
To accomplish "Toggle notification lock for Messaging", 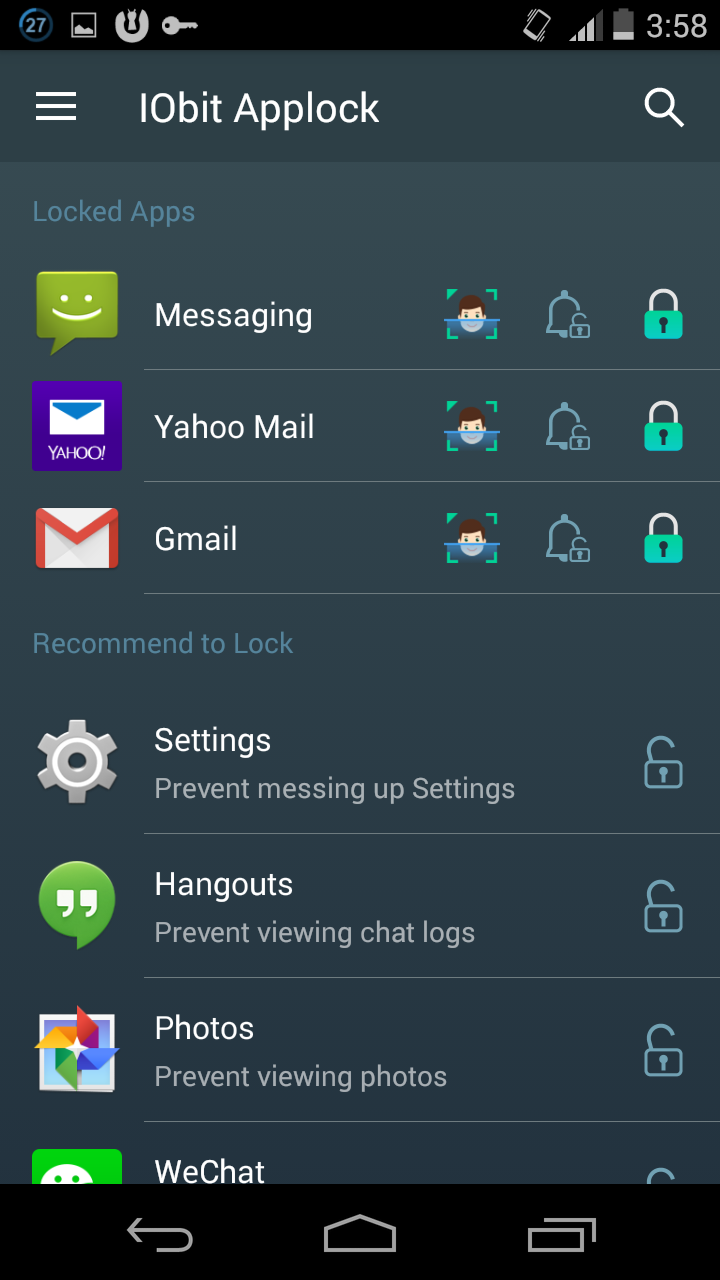I will [566, 315].
